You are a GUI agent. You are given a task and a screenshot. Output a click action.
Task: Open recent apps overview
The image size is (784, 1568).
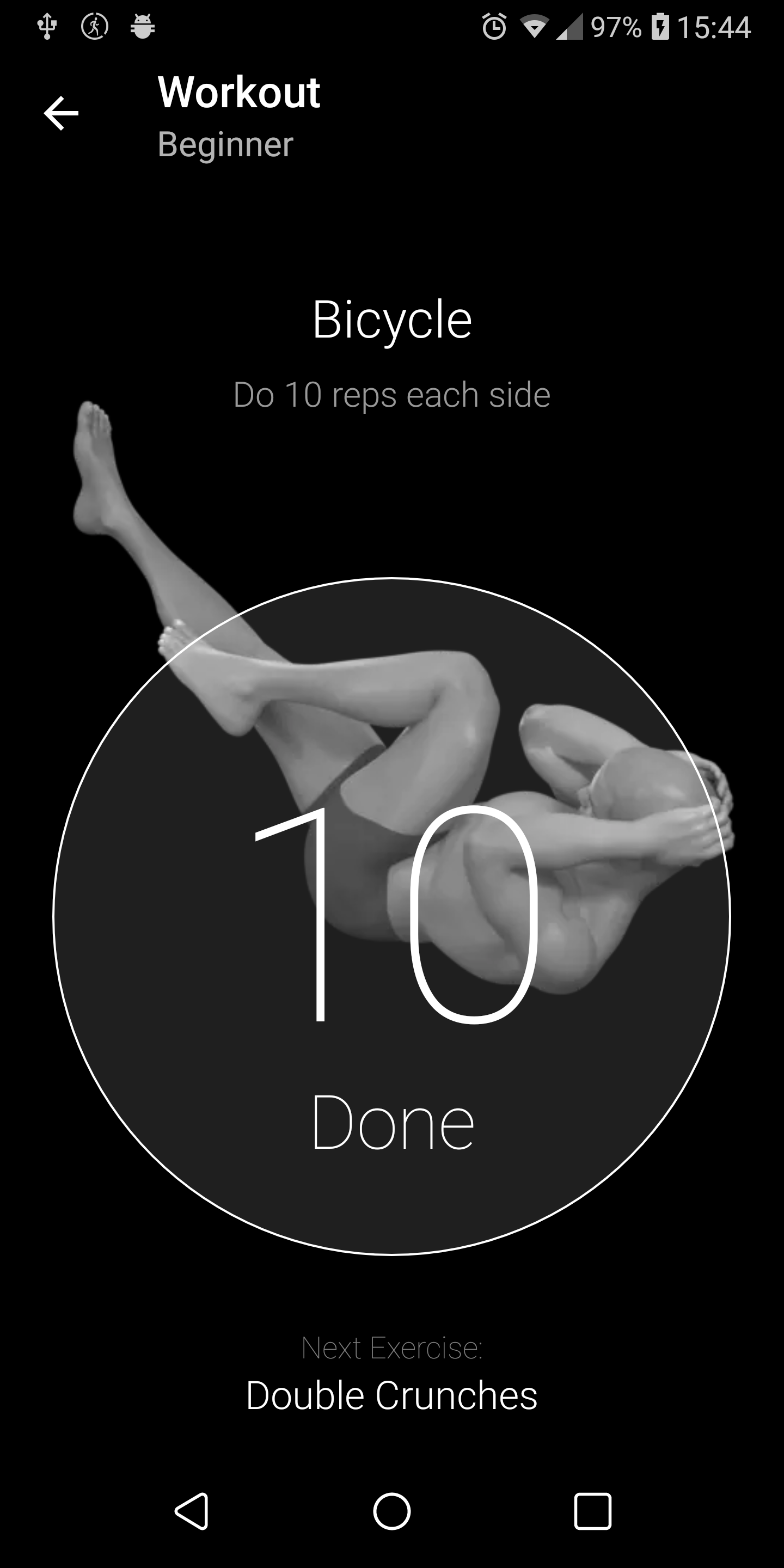click(592, 1511)
